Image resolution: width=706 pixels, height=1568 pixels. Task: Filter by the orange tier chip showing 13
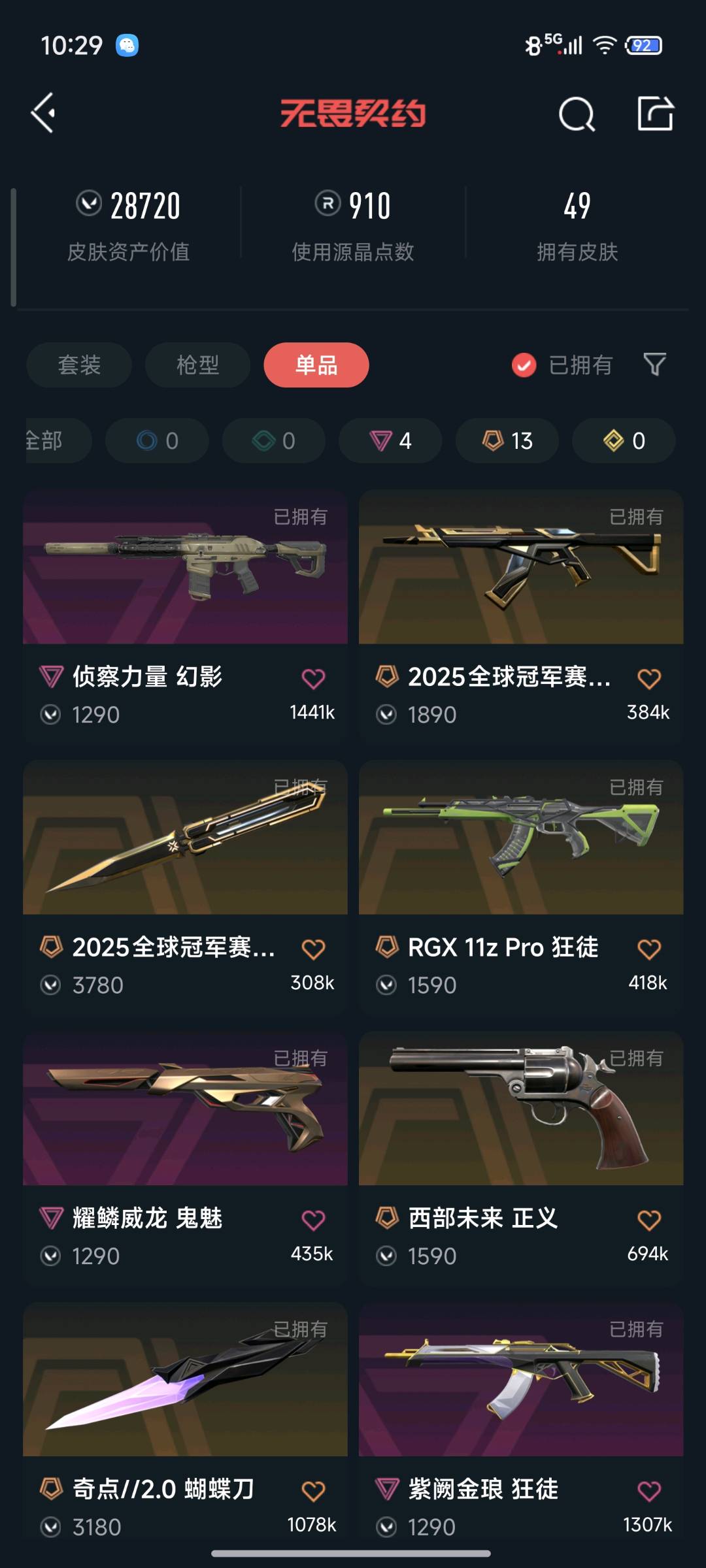pos(507,440)
